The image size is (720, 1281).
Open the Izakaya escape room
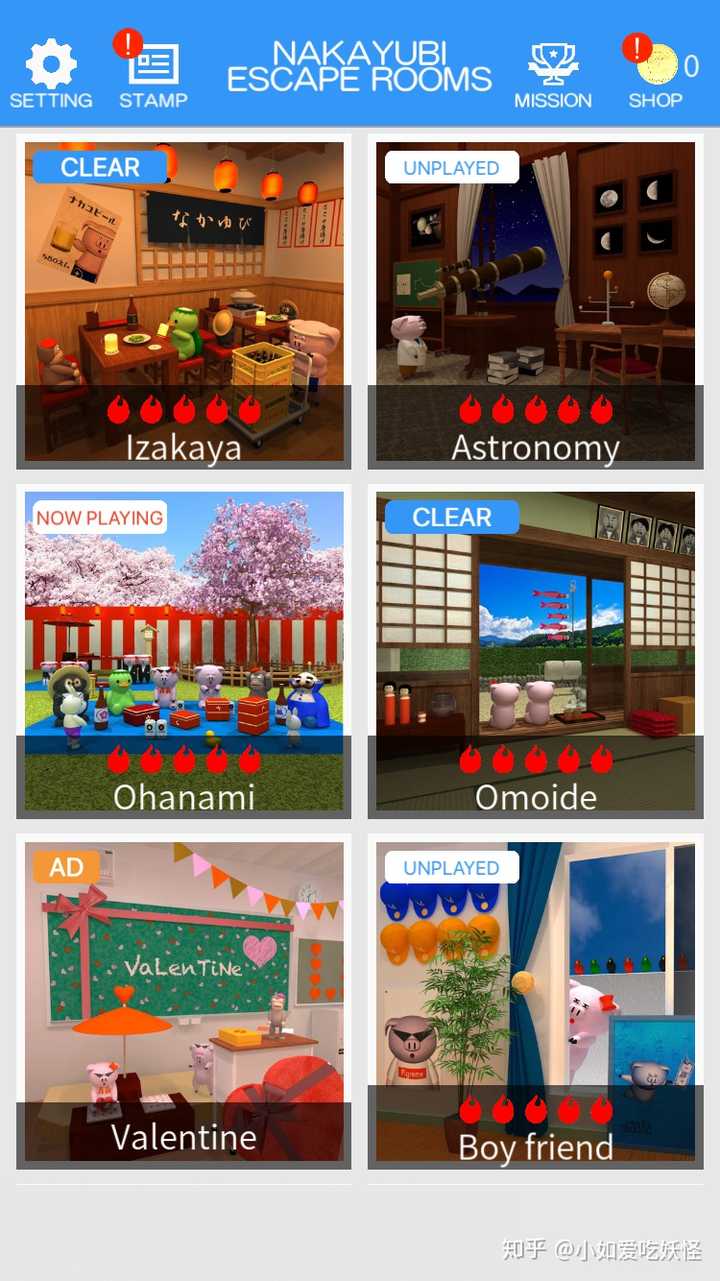184,300
